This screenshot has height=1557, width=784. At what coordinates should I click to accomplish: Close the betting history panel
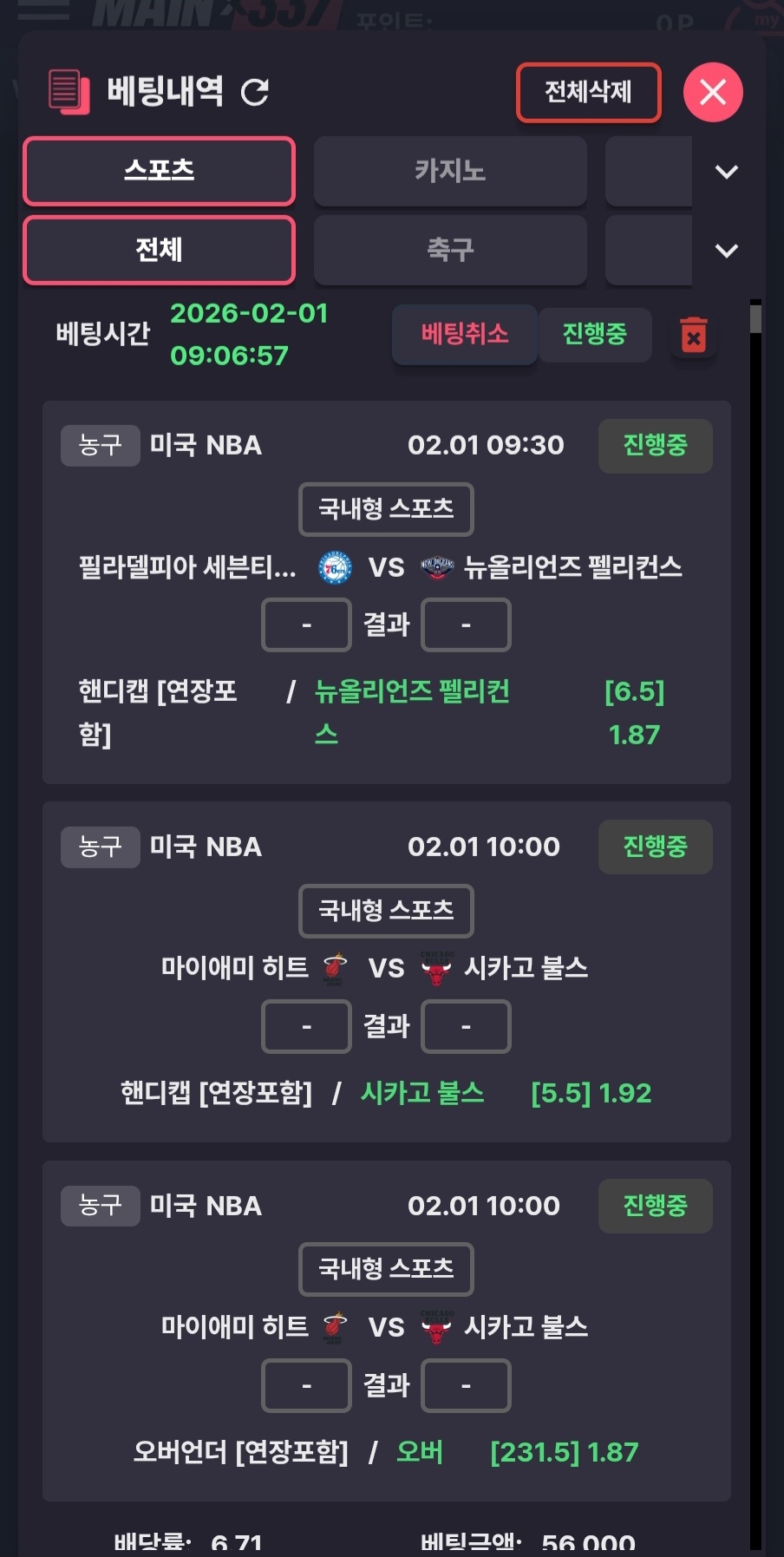(713, 92)
